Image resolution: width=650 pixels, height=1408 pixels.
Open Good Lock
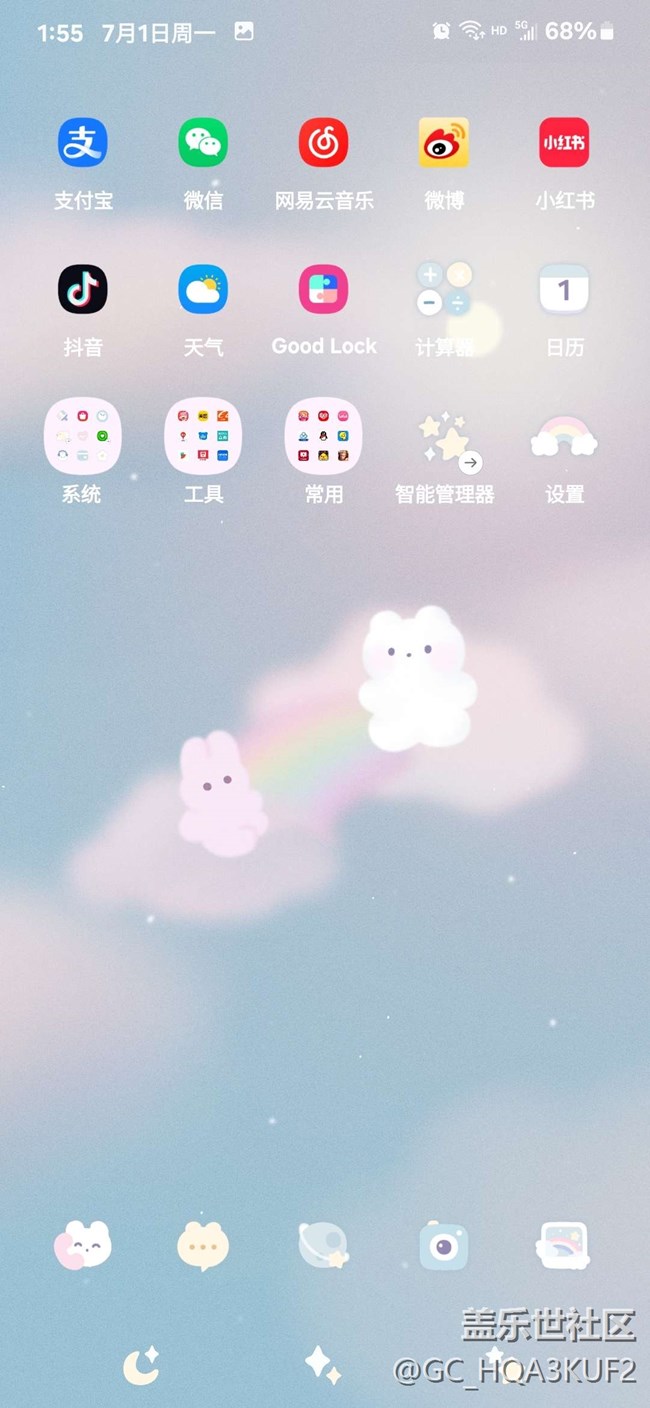(x=324, y=290)
